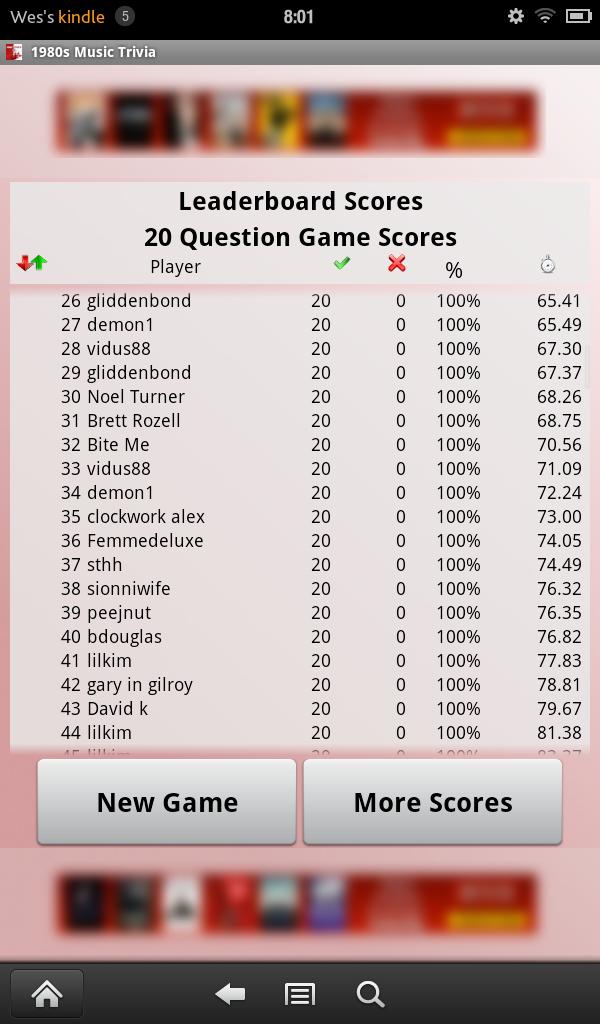Open the status bar settings gear
This screenshot has width=600, height=1024.
516,16
